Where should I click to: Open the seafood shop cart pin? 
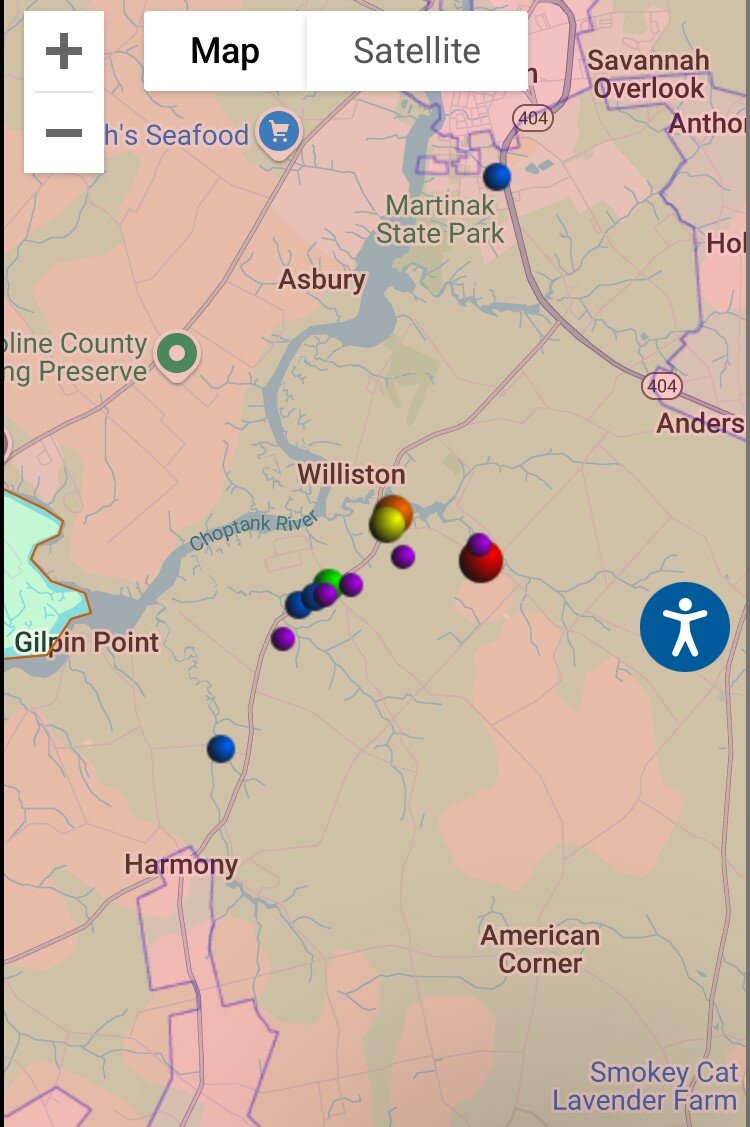[x=279, y=131]
